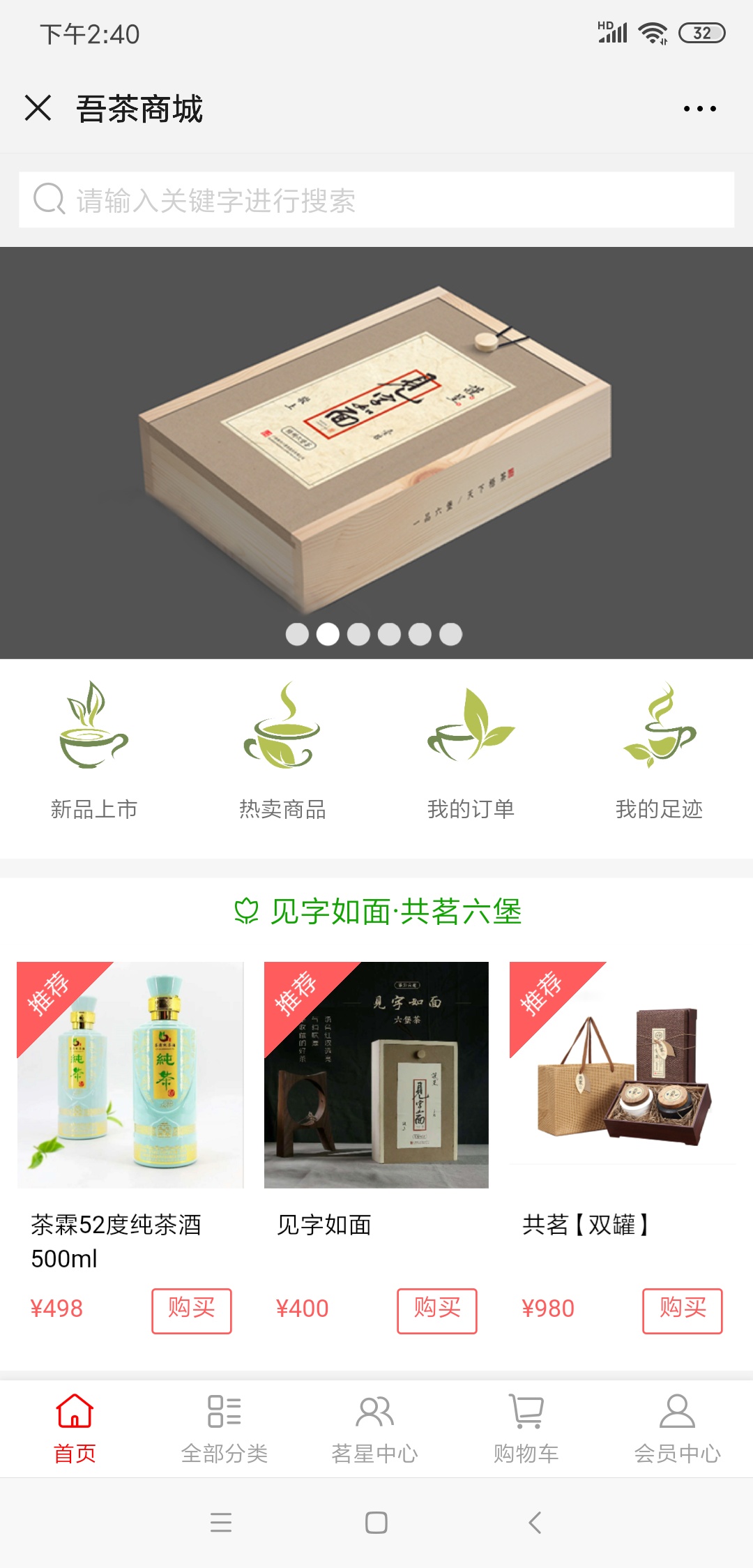
Task: Close the 吾茶商城 page
Action: 38,108
